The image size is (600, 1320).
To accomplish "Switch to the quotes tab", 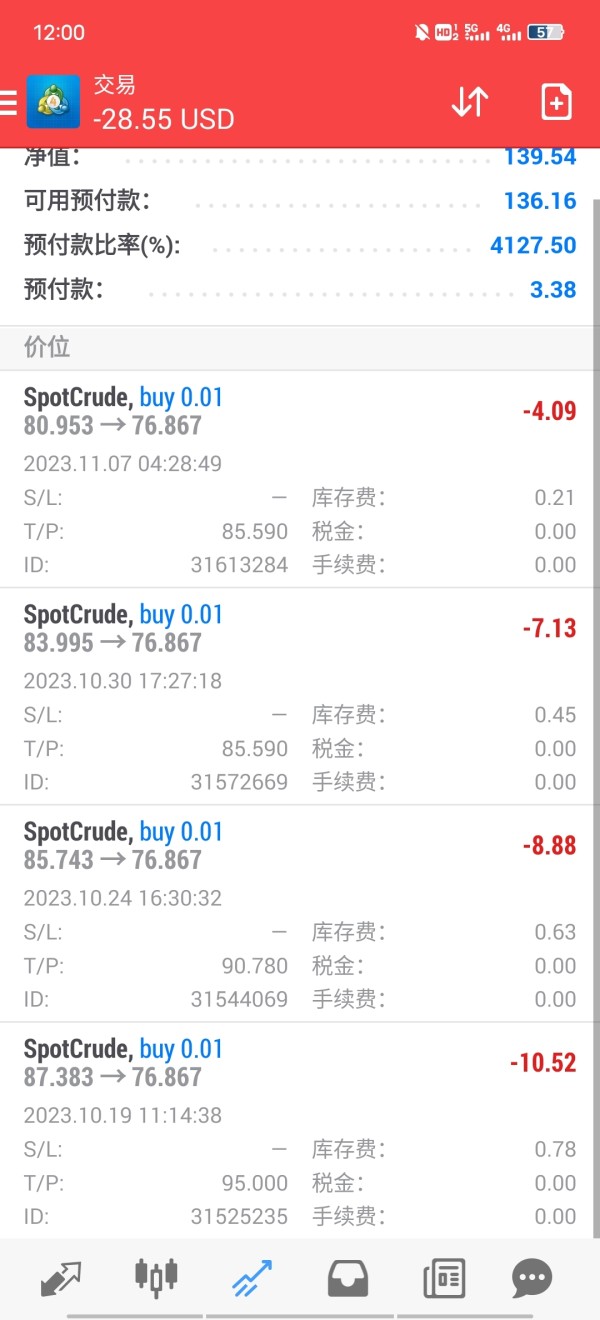I will coord(60,1277).
